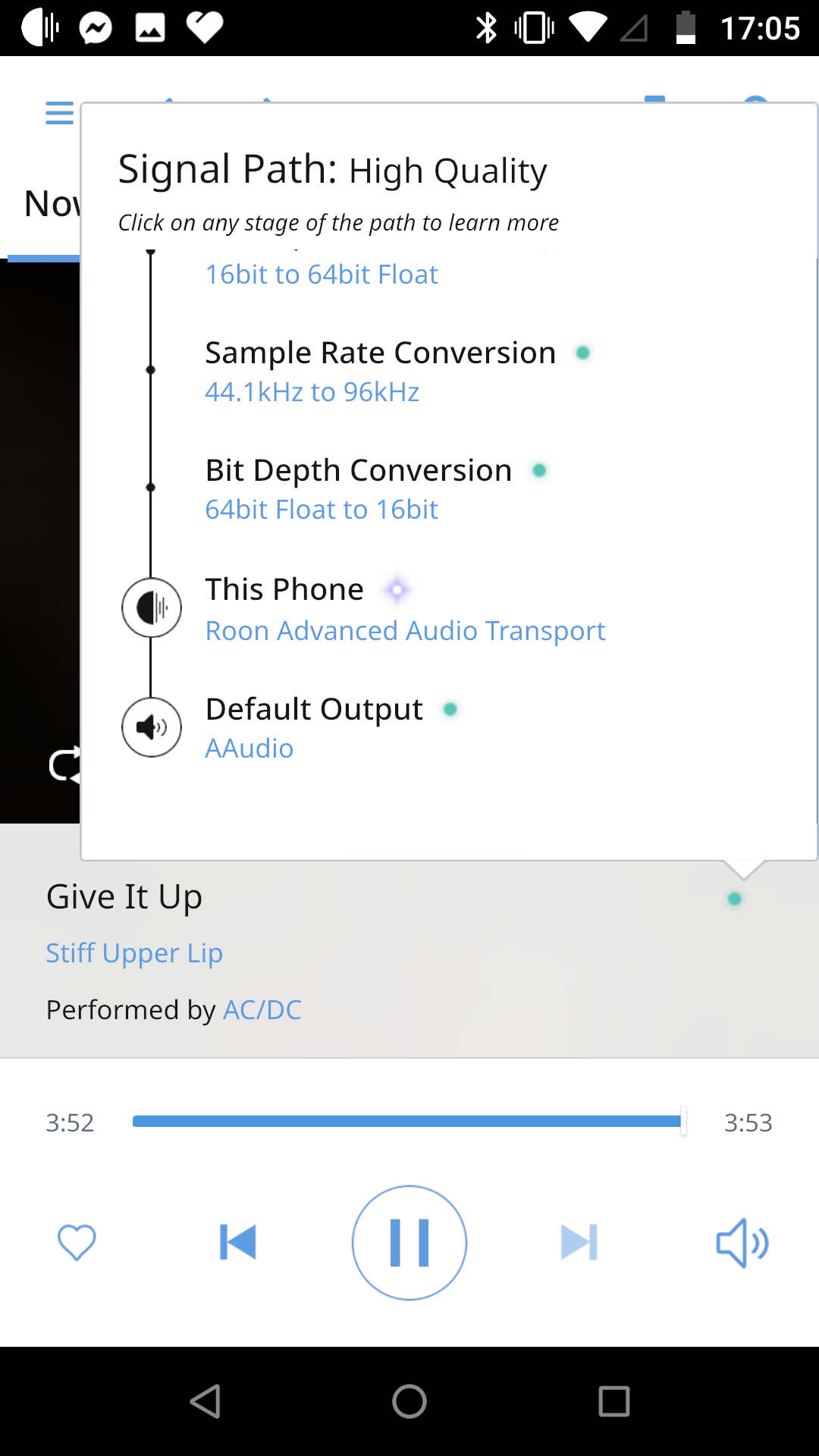Pause playback
The width and height of the screenshot is (819, 1456).
[409, 1242]
